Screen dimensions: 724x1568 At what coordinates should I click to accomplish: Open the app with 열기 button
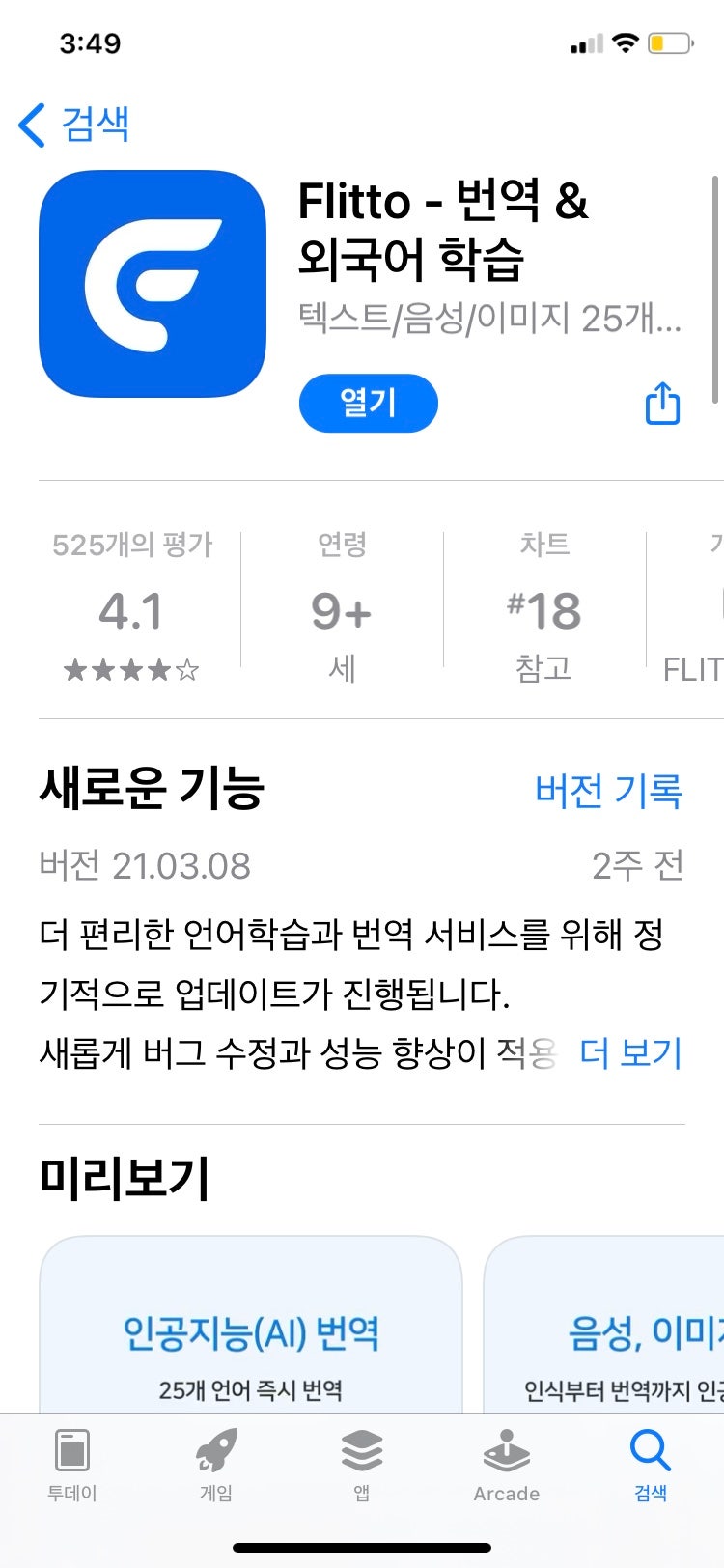coord(368,404)
